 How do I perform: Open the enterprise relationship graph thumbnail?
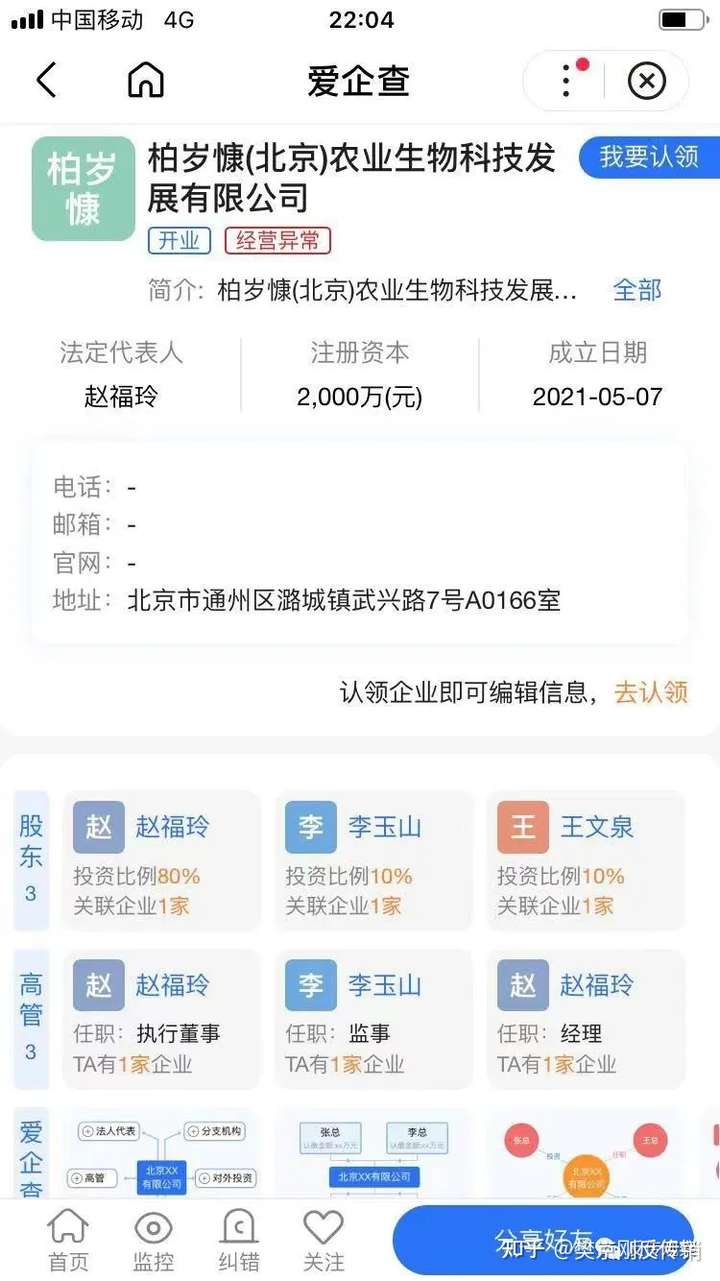click(x=162, y=1155)
